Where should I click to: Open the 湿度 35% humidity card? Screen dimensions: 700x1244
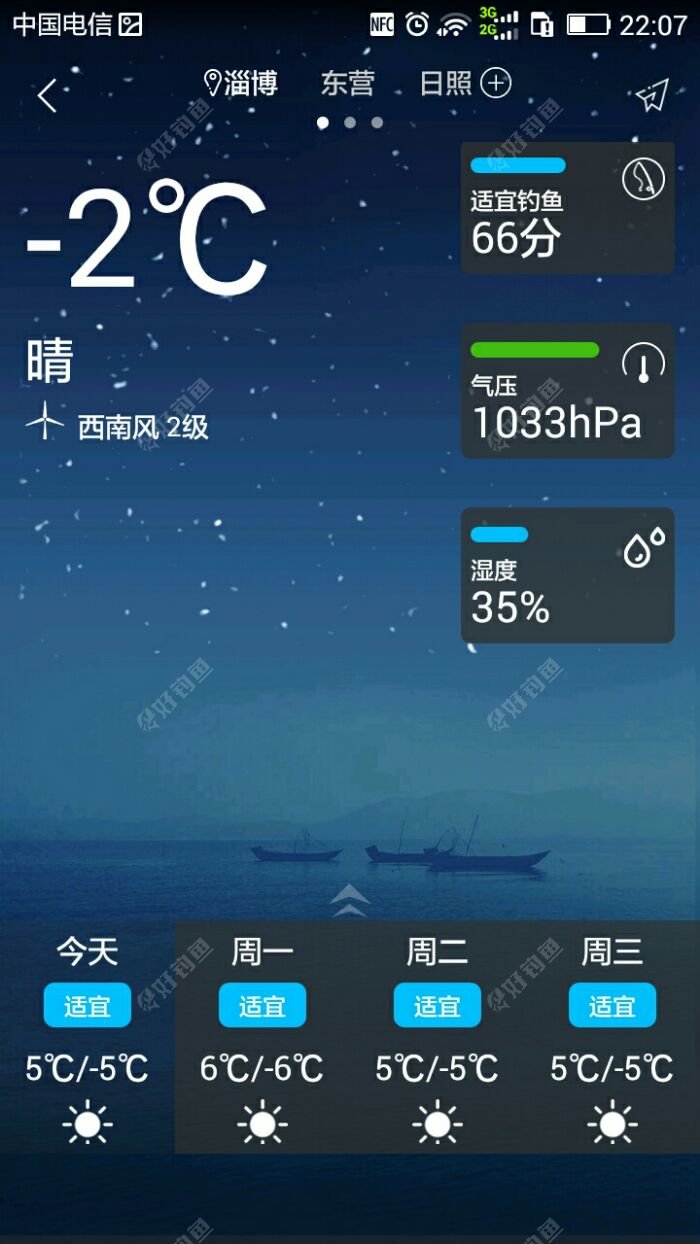pos(567,575)
